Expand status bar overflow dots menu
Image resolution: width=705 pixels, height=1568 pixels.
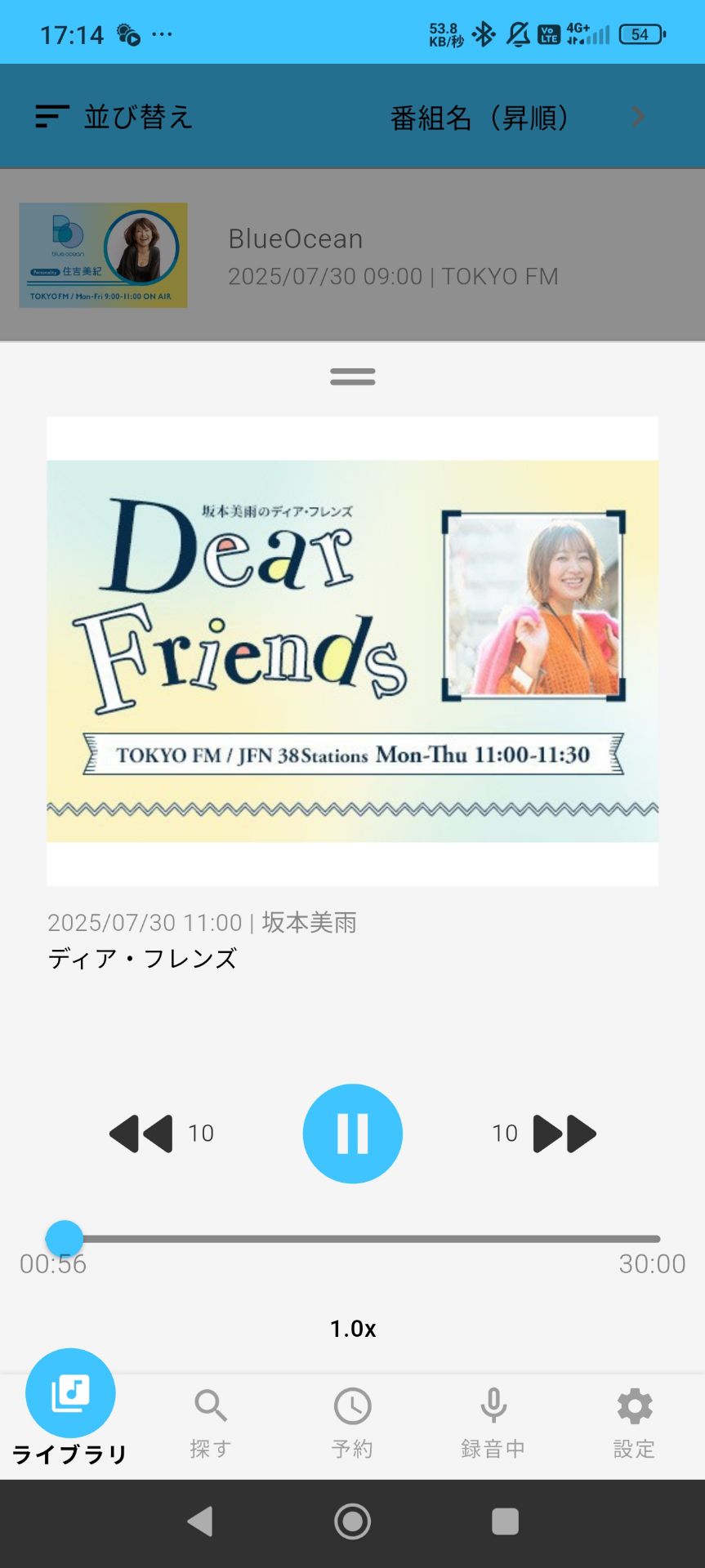click(x=160, y=33)
